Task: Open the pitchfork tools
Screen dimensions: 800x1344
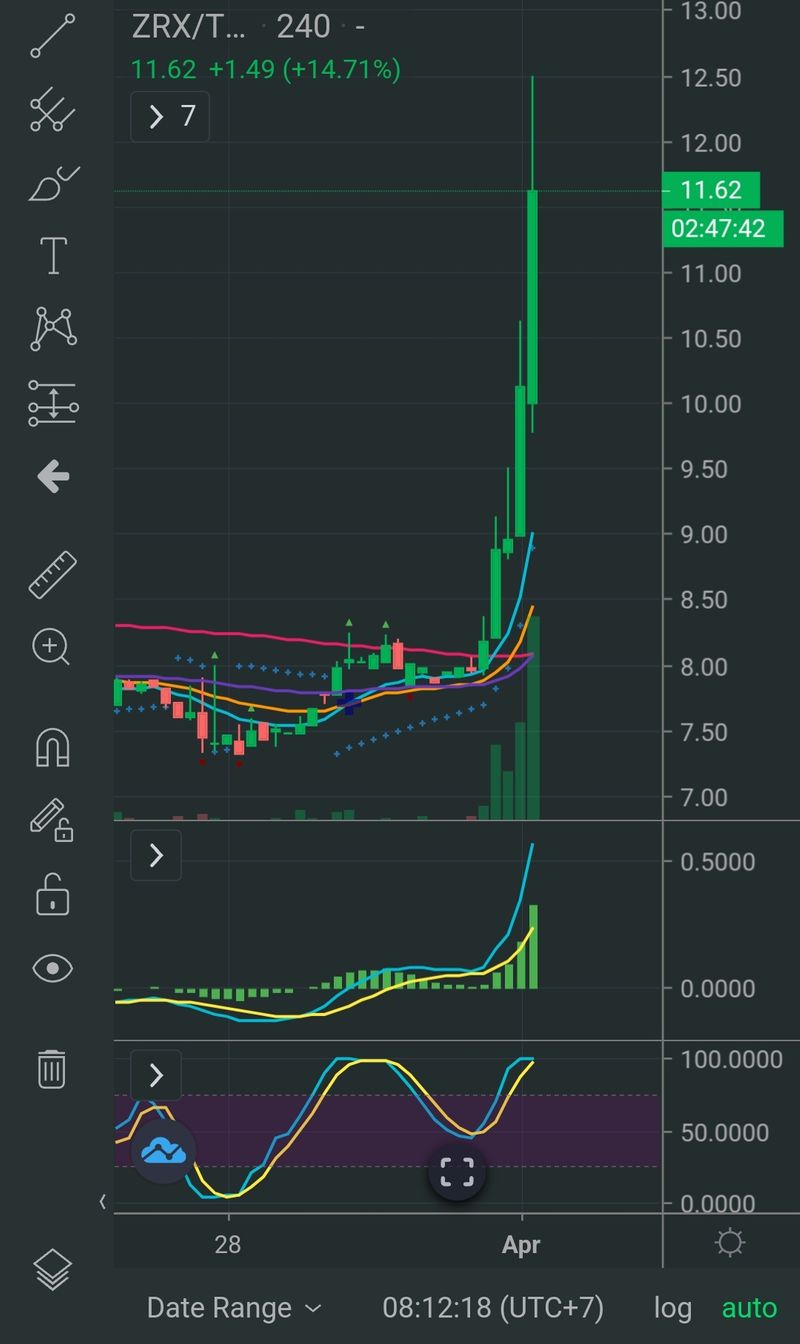Action: pyautogui.click(x=53, y=110)
